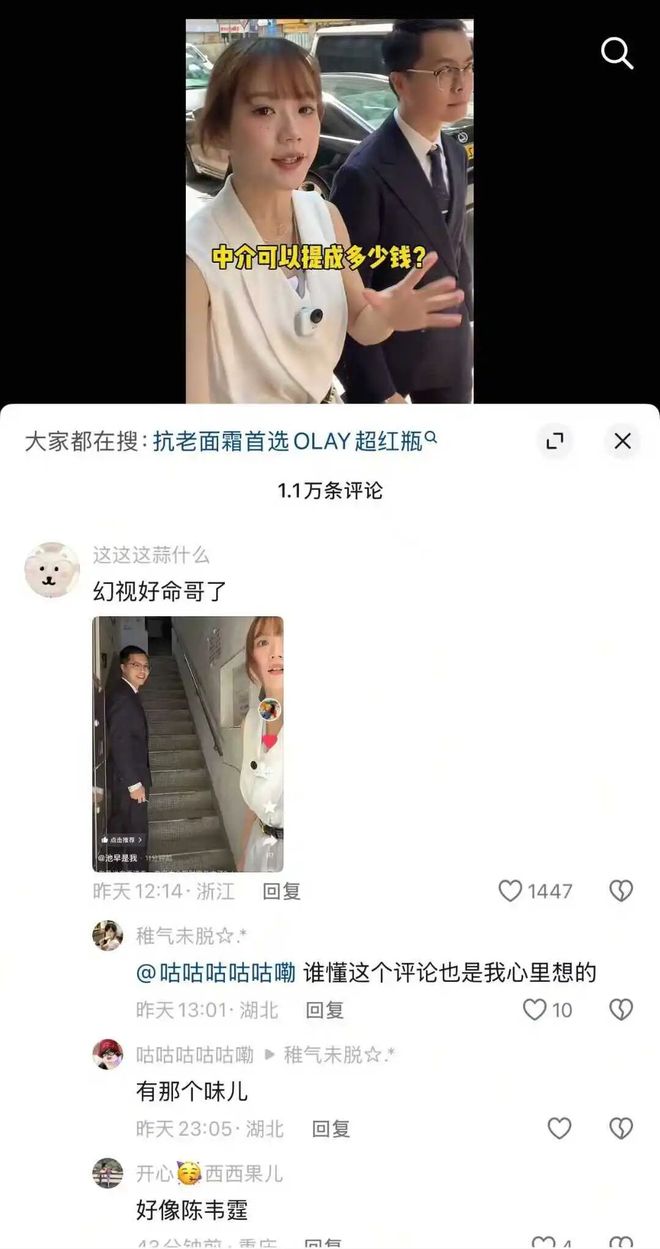Dislike the comment 有那个味儿
Viewport: 660px width, 1249px height.
point(621,1128)
